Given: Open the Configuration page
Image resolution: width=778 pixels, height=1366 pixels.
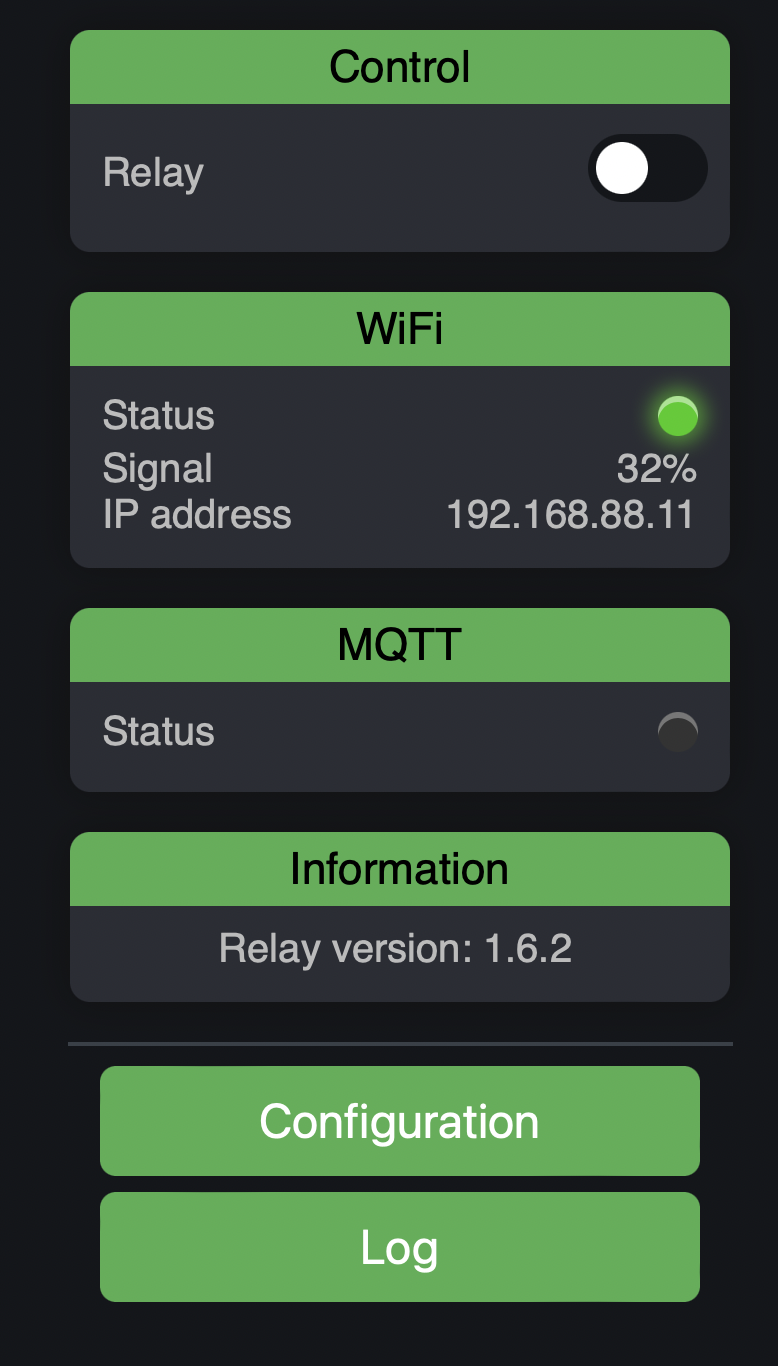Looking at the screenshot, I should point(399,1120).
